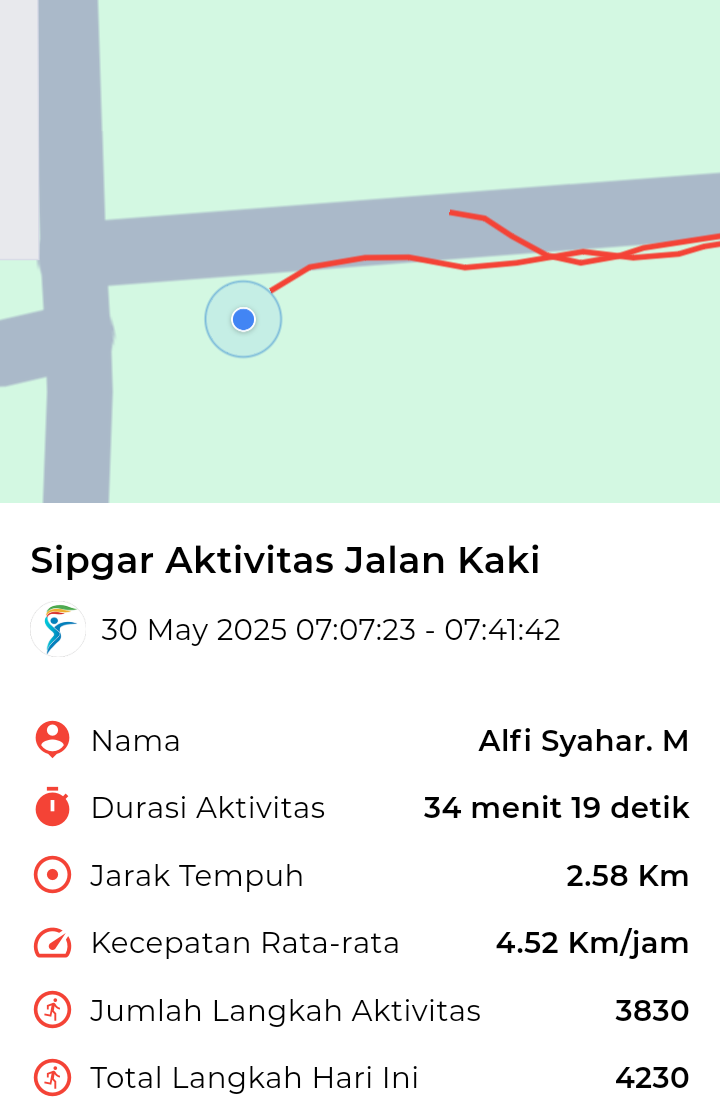Select the distance value 2.58 Km
Viewport: 720px width, 1108px height.
[x=628, y=875]
